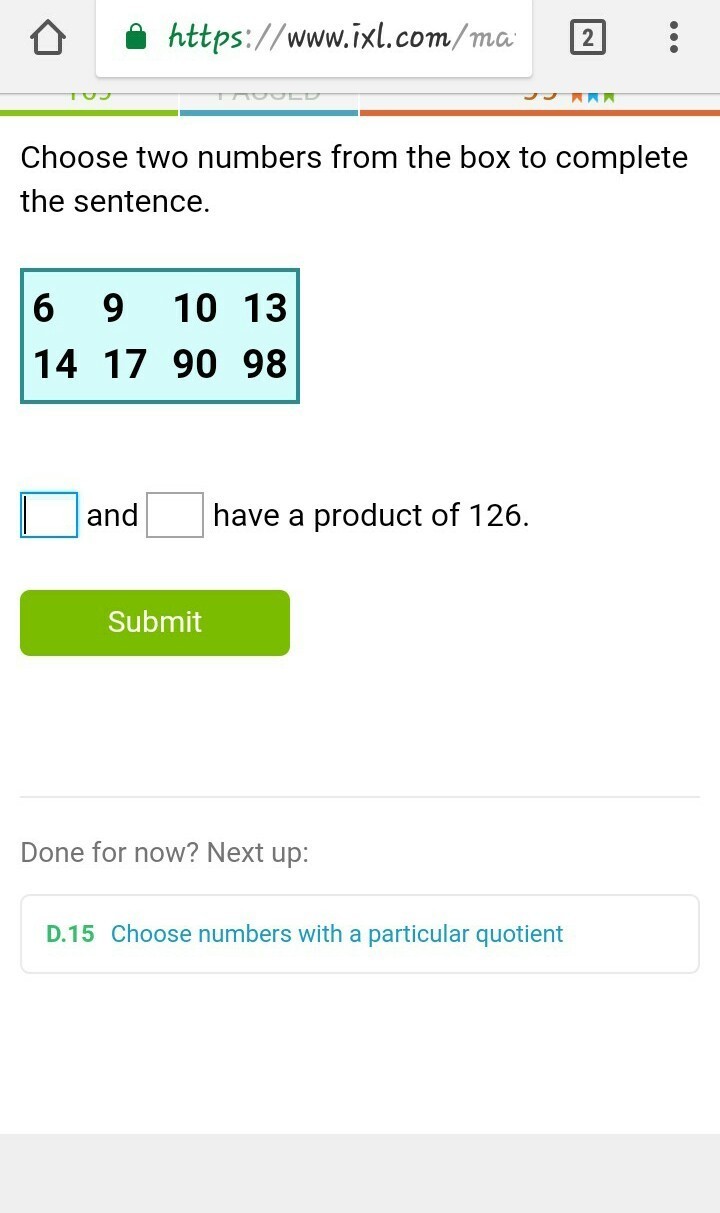Open D.15 Choose numbers with a particular quotient
Image resolution: width=720 pixels, height=1213 pixels.
pos(336,934)
